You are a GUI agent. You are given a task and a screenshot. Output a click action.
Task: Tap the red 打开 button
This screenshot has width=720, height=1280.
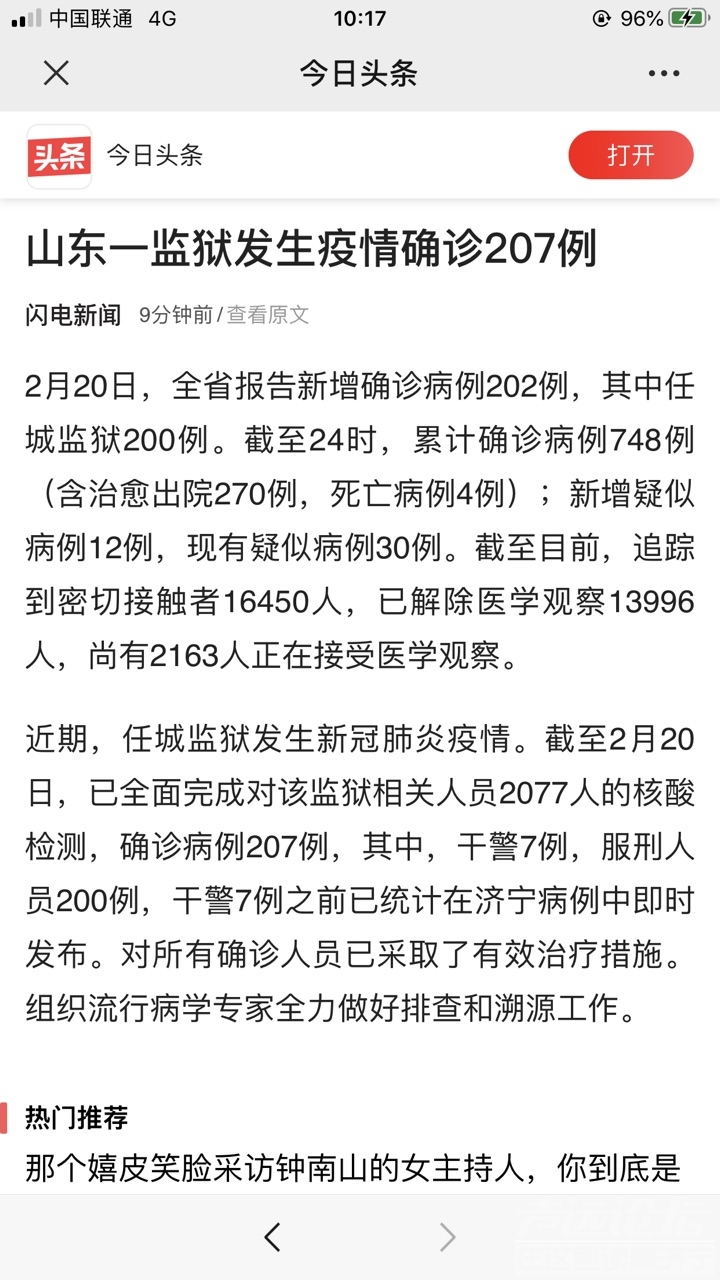(630, 155)
